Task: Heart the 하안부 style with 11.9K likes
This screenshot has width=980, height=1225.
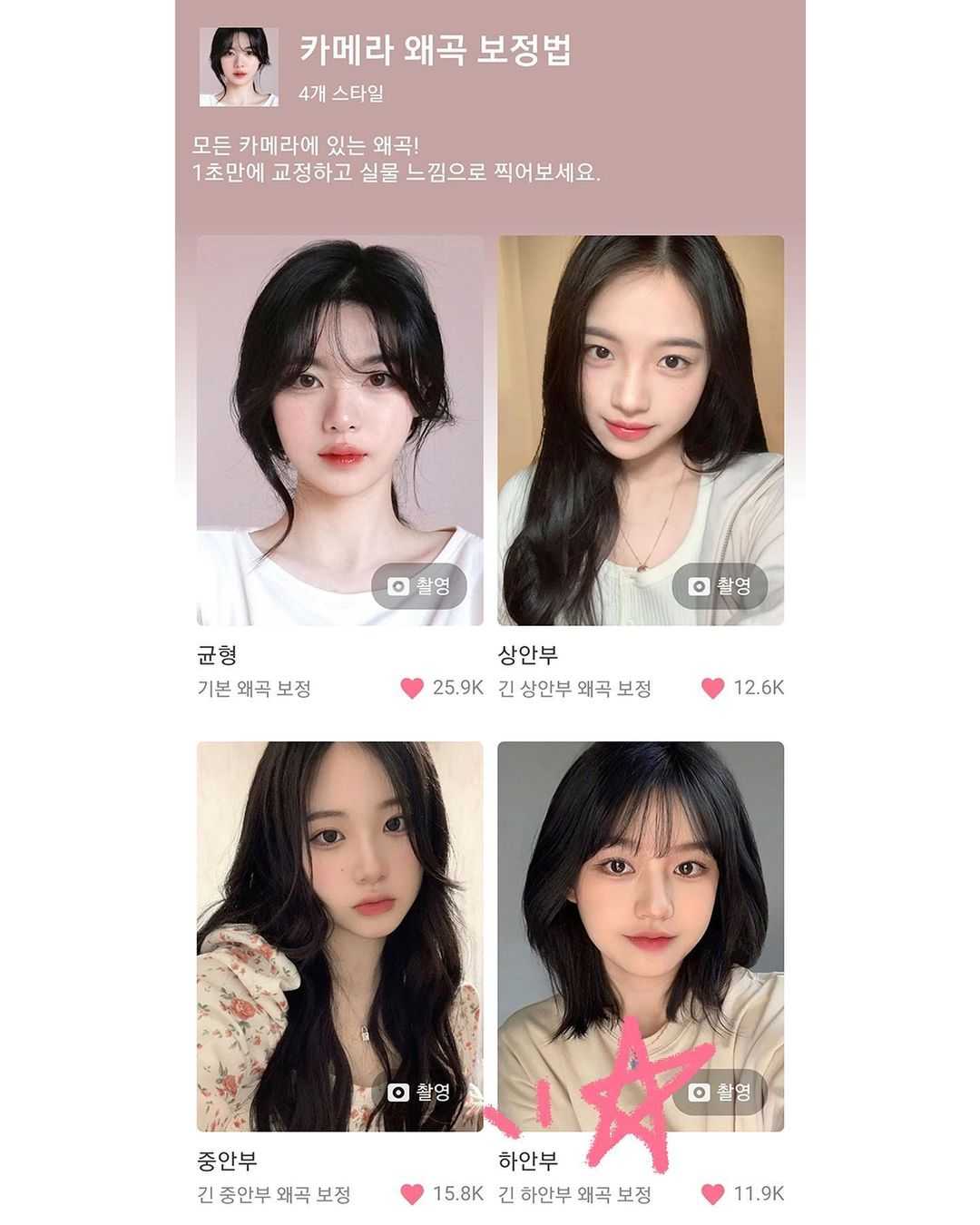Action: click(x=712, y=1193)
